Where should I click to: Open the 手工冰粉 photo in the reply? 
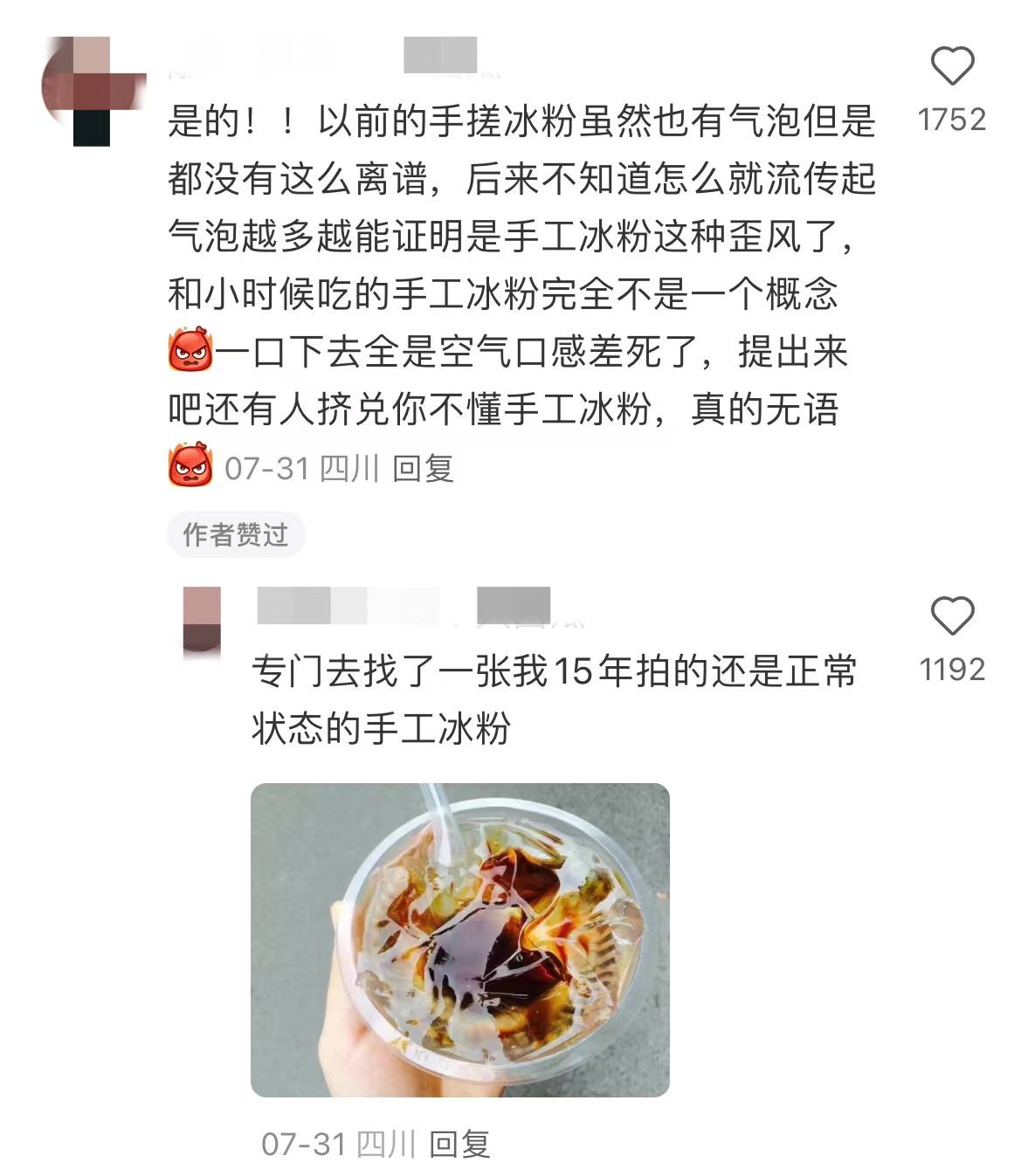pos(459,939)
